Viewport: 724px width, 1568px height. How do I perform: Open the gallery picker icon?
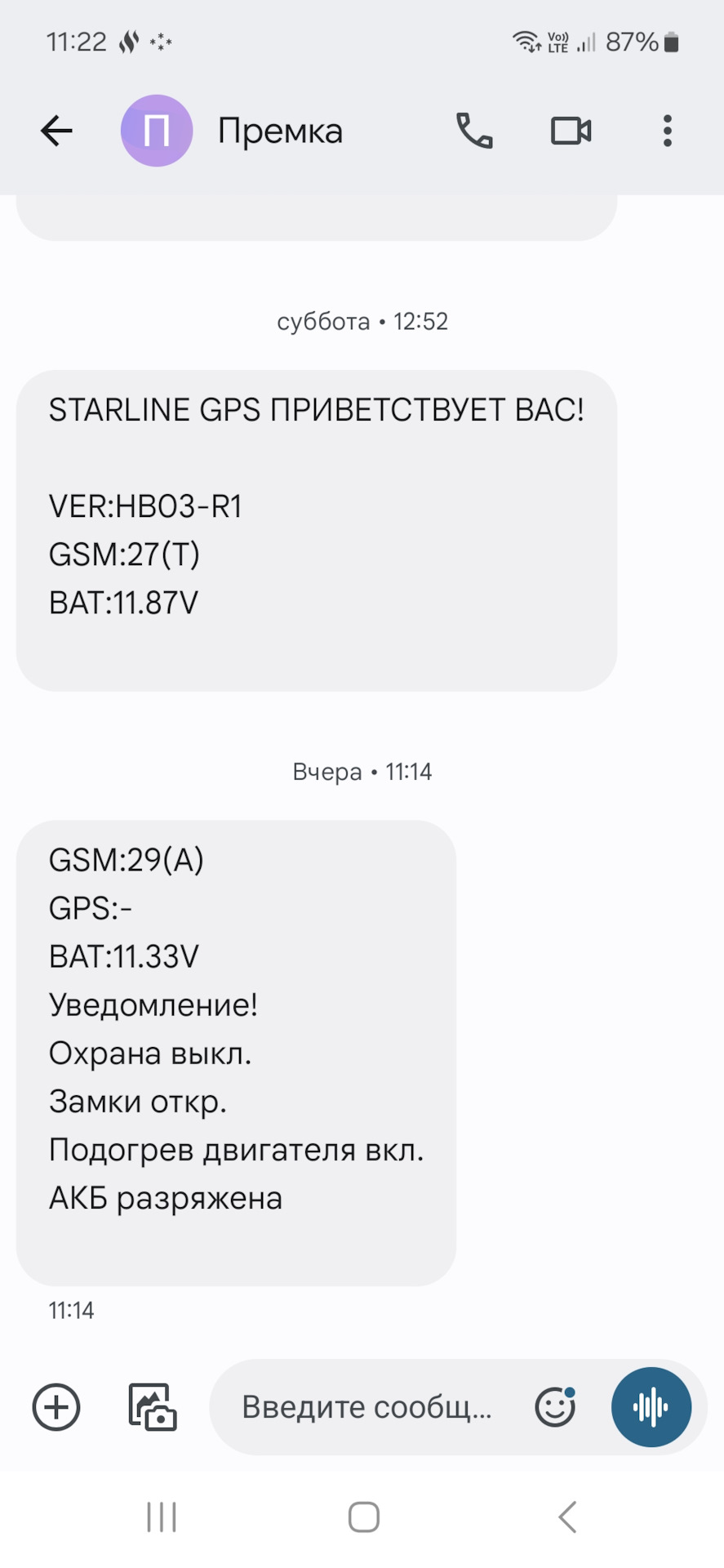[x=152, y=1407]
